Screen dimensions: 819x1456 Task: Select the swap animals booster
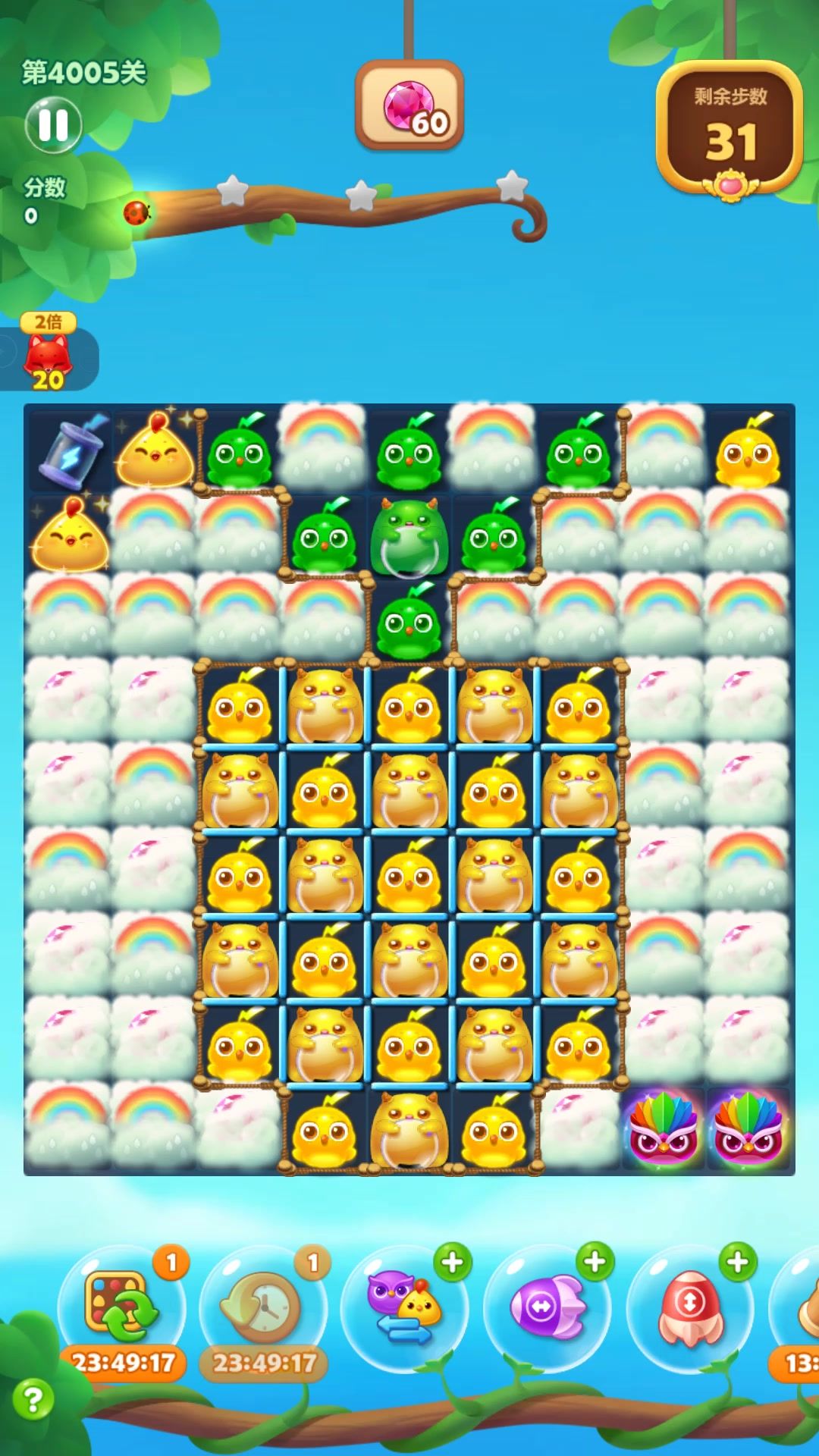pyautogui.click(x=403, y=1307)
